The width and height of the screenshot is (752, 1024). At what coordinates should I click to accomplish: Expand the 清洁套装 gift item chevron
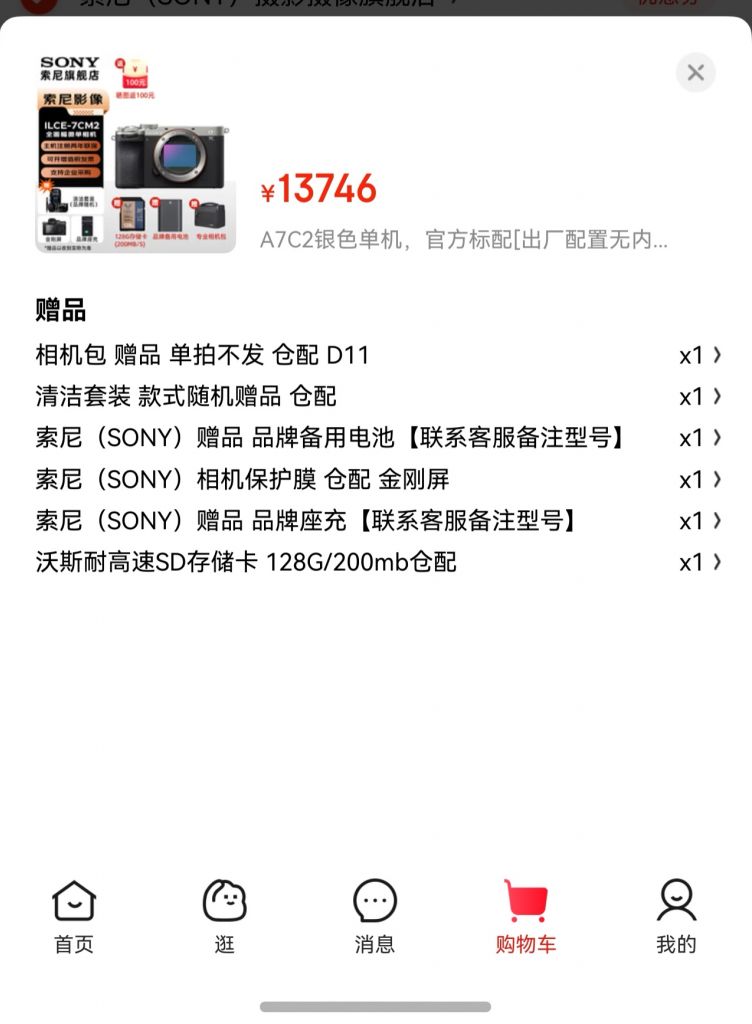coord(717,397)
